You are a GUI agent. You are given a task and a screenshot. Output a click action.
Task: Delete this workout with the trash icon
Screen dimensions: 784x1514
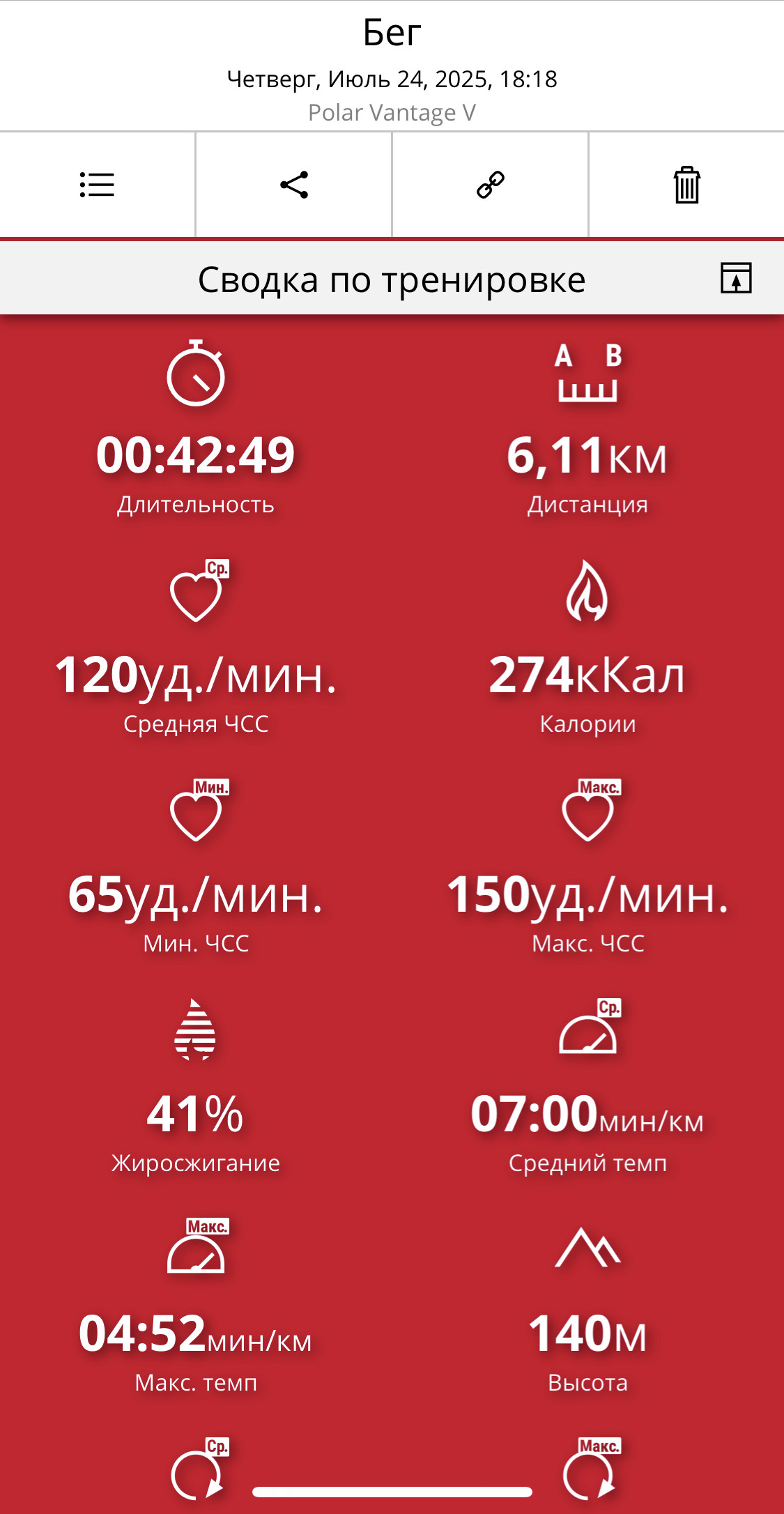click(x=686, y=185)
